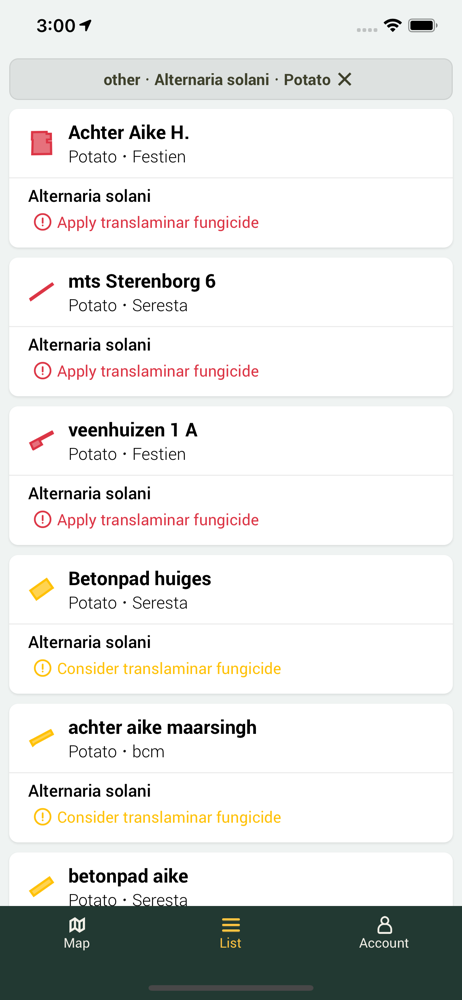Select the achter aike maarsingh field card
Viewport: 462px width, 1000px height.
pos(231,772)
